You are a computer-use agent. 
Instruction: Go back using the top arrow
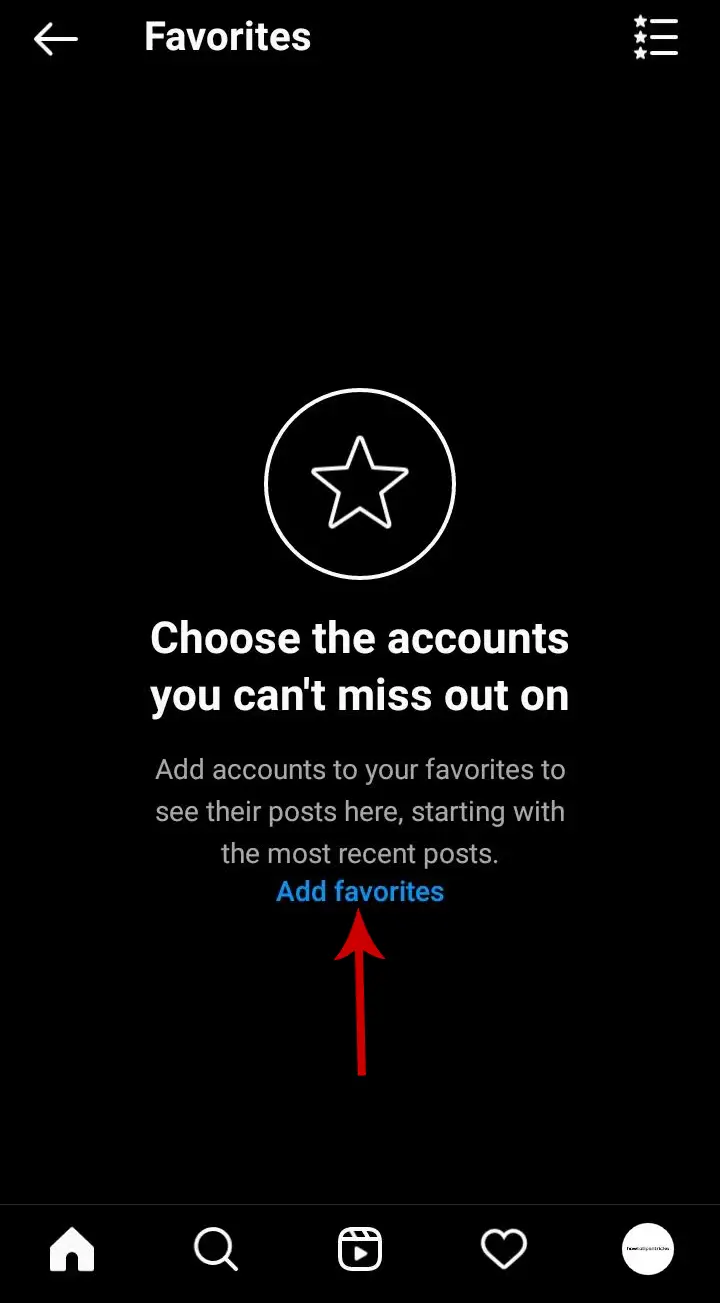coord(55,39)
